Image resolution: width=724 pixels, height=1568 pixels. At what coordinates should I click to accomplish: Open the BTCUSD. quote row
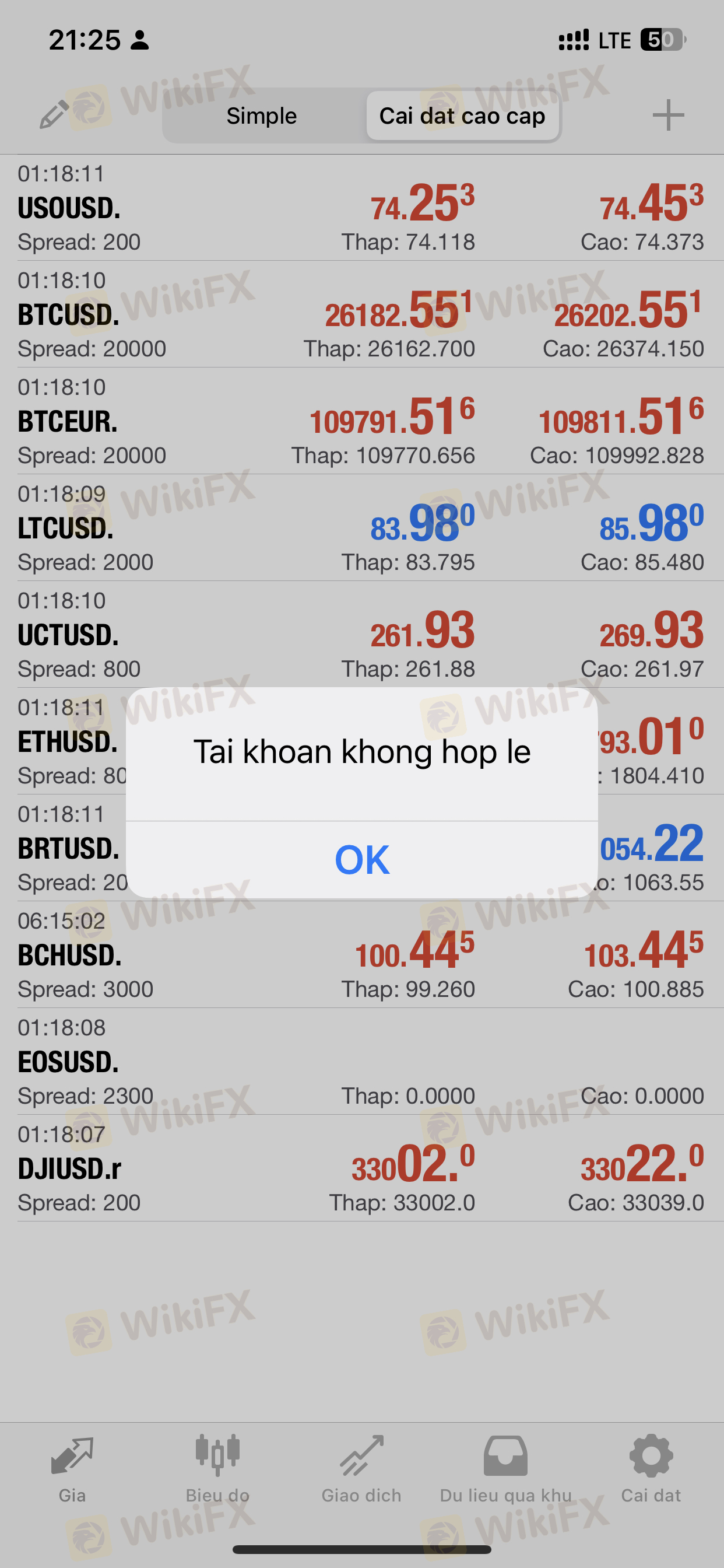[x=362, y=314]
